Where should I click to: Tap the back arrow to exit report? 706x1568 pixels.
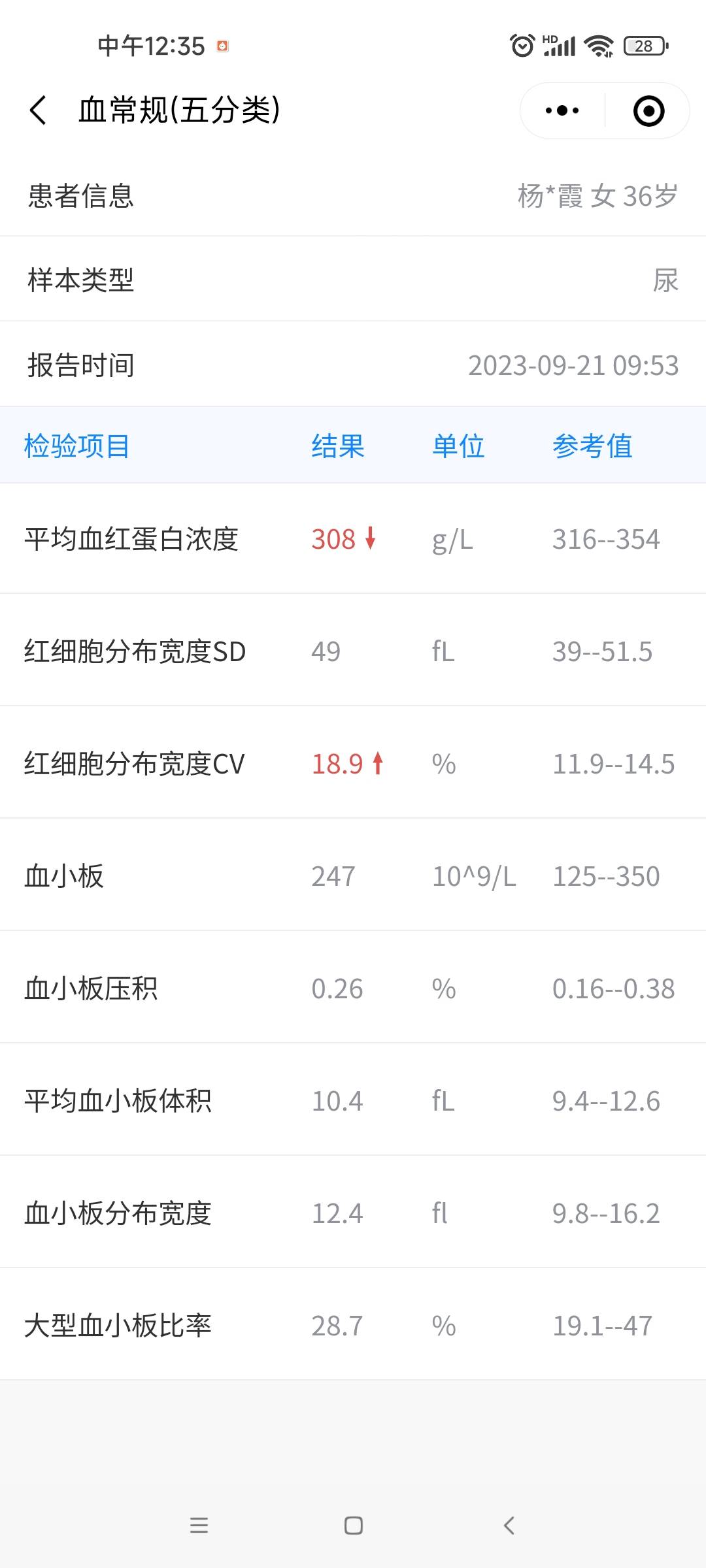pos(37,110)
